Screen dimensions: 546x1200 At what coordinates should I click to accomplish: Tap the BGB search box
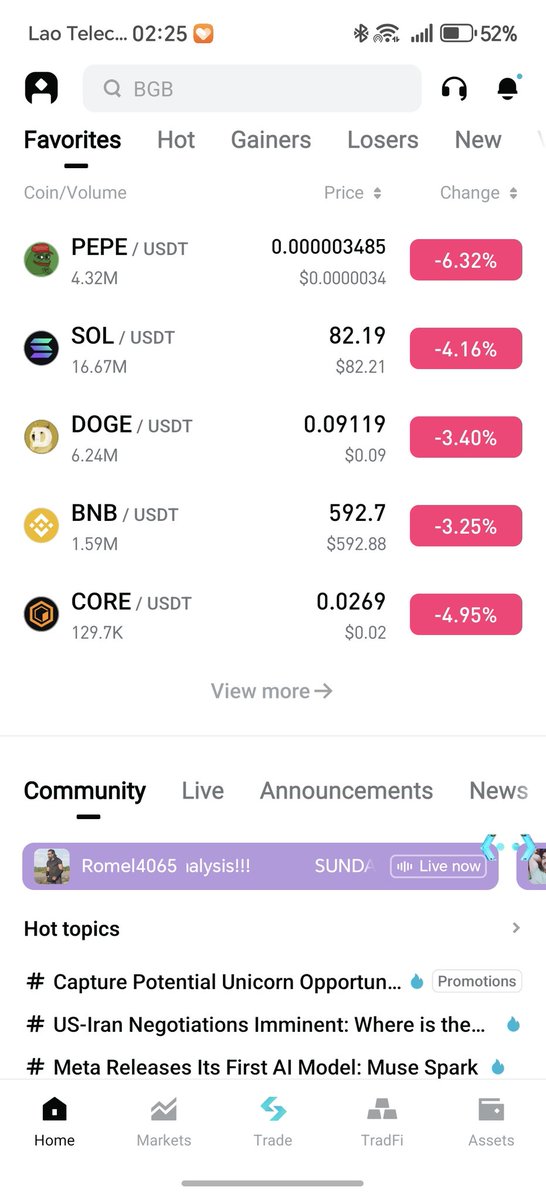(x=252, y=89)
